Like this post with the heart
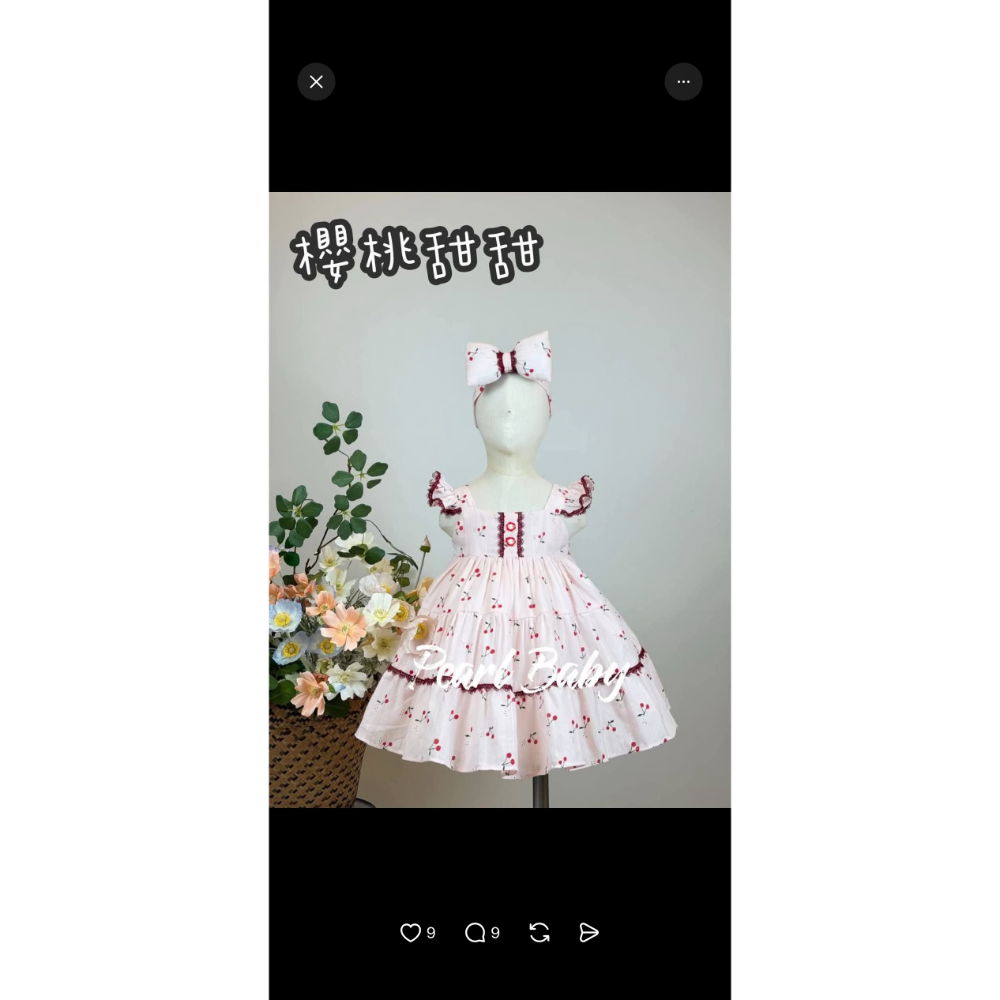Viewport: 1000px width, 1000px height. pos(410,932)
